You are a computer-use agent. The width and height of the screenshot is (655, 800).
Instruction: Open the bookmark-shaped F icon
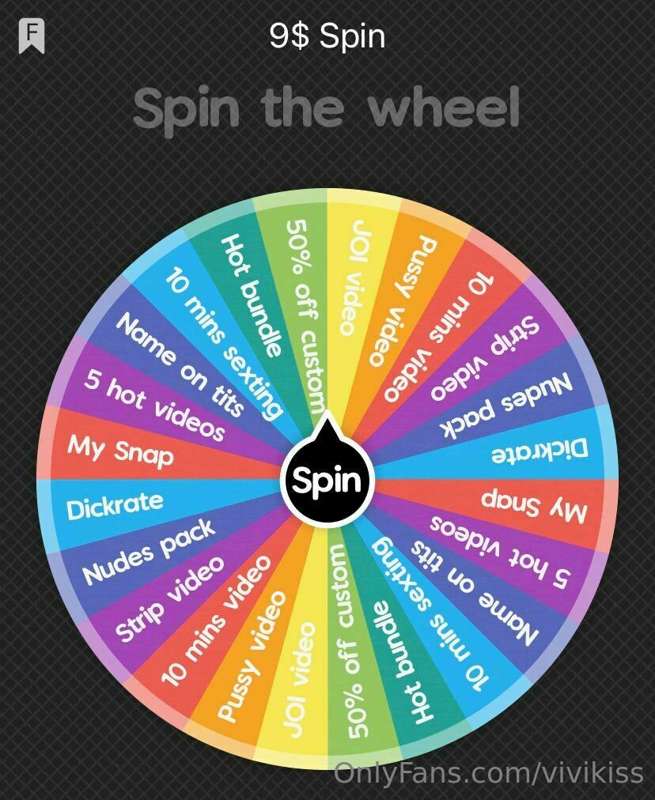32,36
